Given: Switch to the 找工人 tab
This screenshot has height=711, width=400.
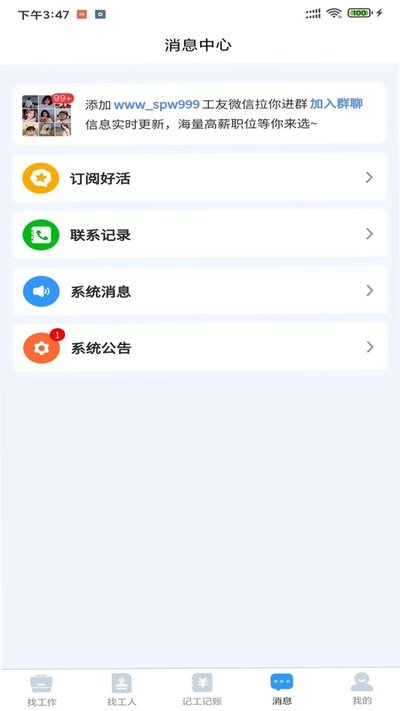Looking at the screenshot, I should tap(122, 690).
